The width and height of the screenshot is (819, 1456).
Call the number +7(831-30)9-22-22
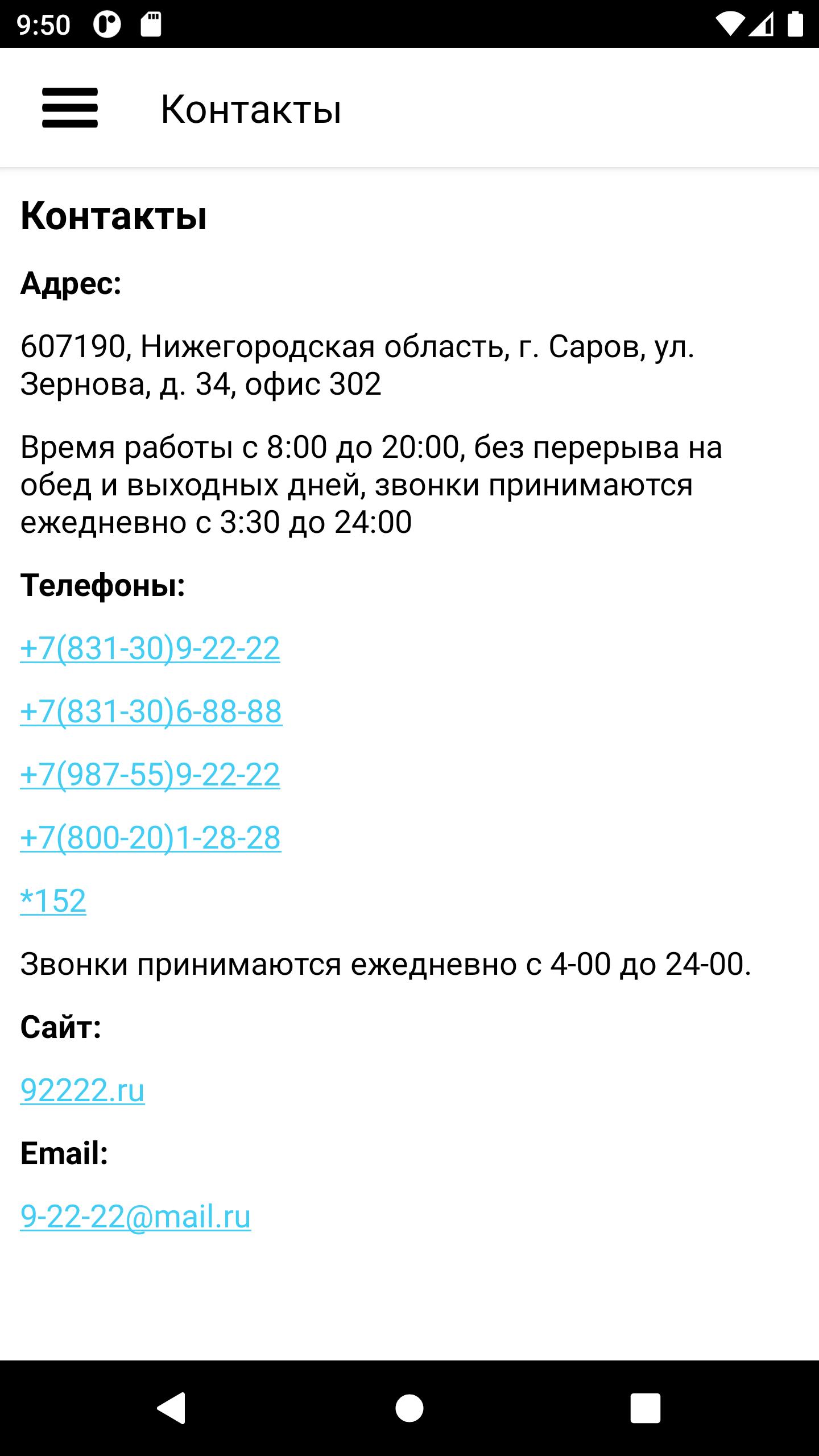point(150,648)
